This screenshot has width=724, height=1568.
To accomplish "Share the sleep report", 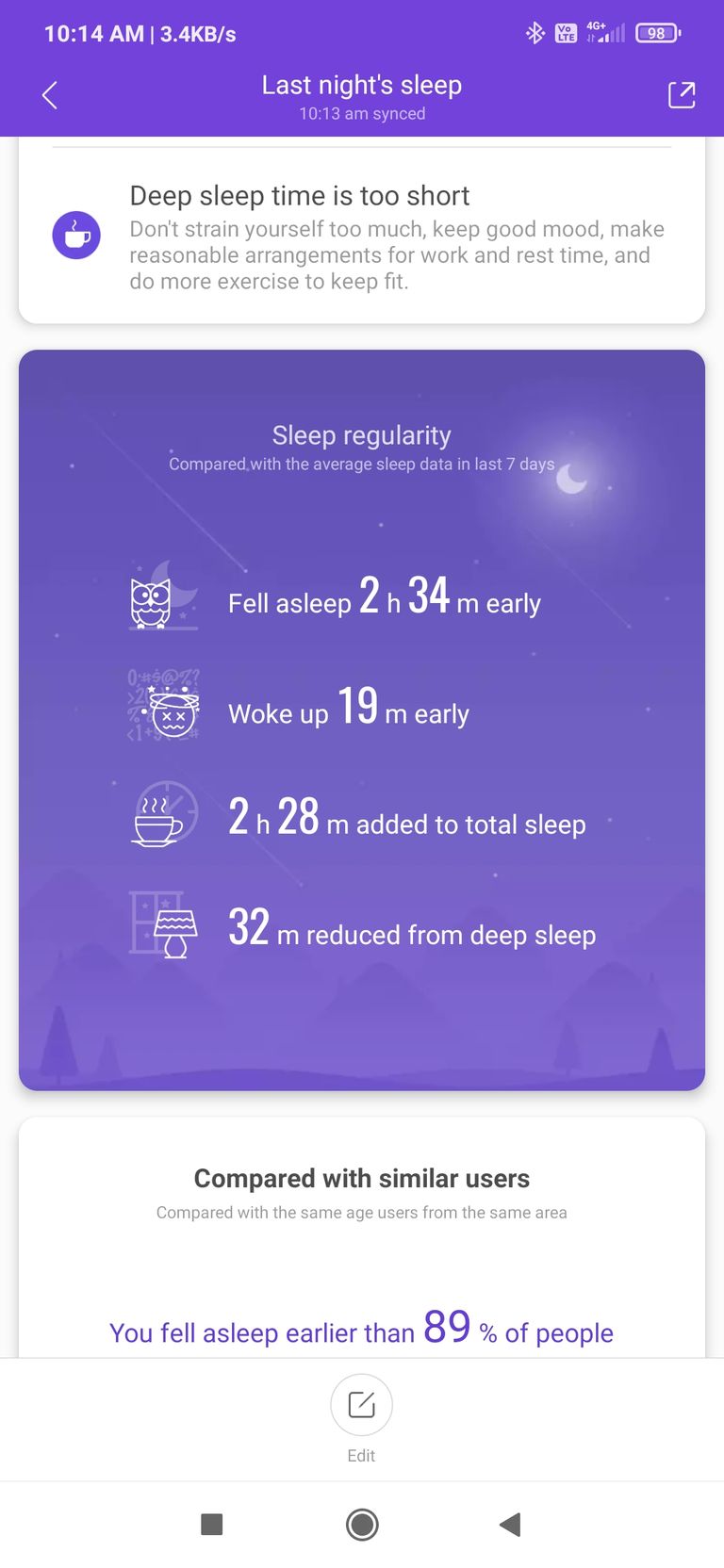I will [682, 94].
